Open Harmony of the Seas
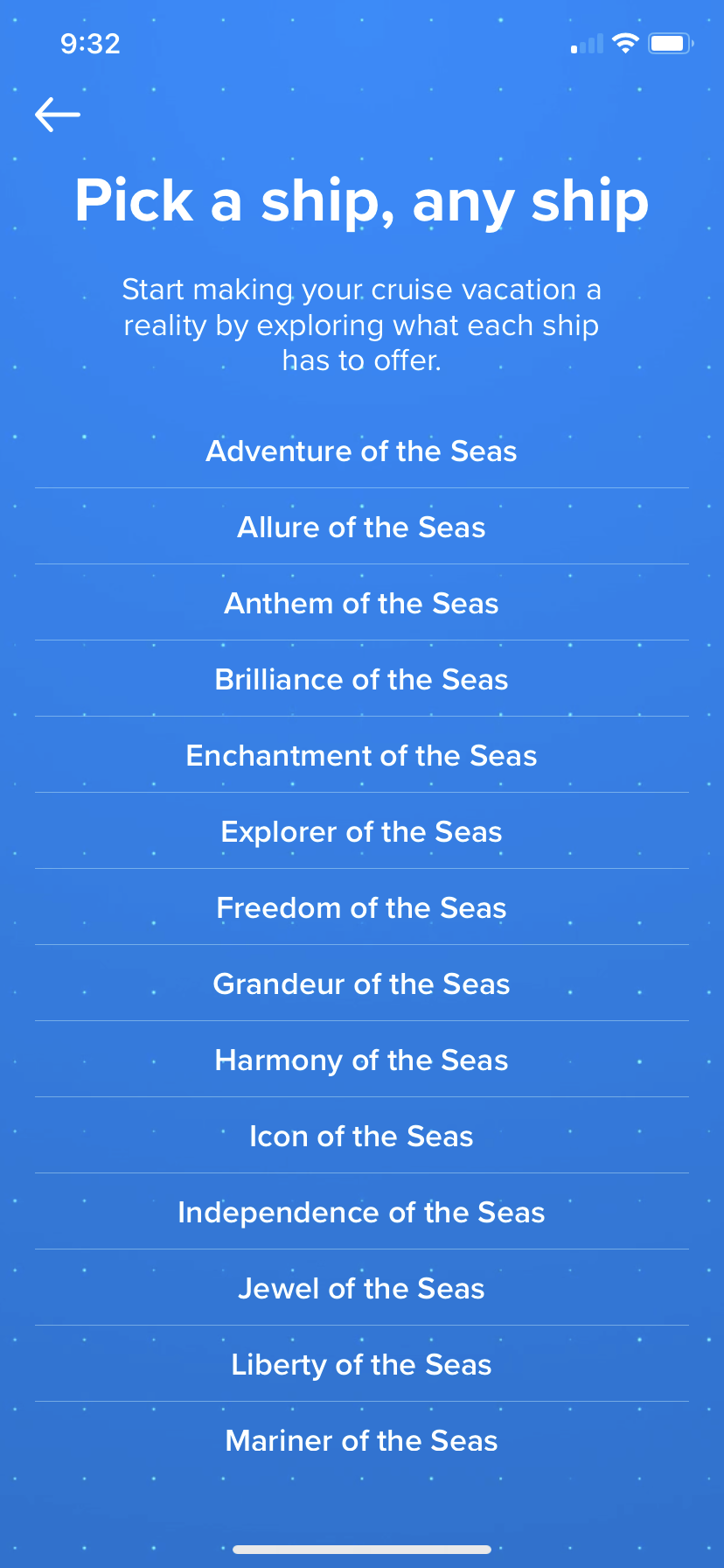The image size is (724, 1568). (x=362, y=1060)
